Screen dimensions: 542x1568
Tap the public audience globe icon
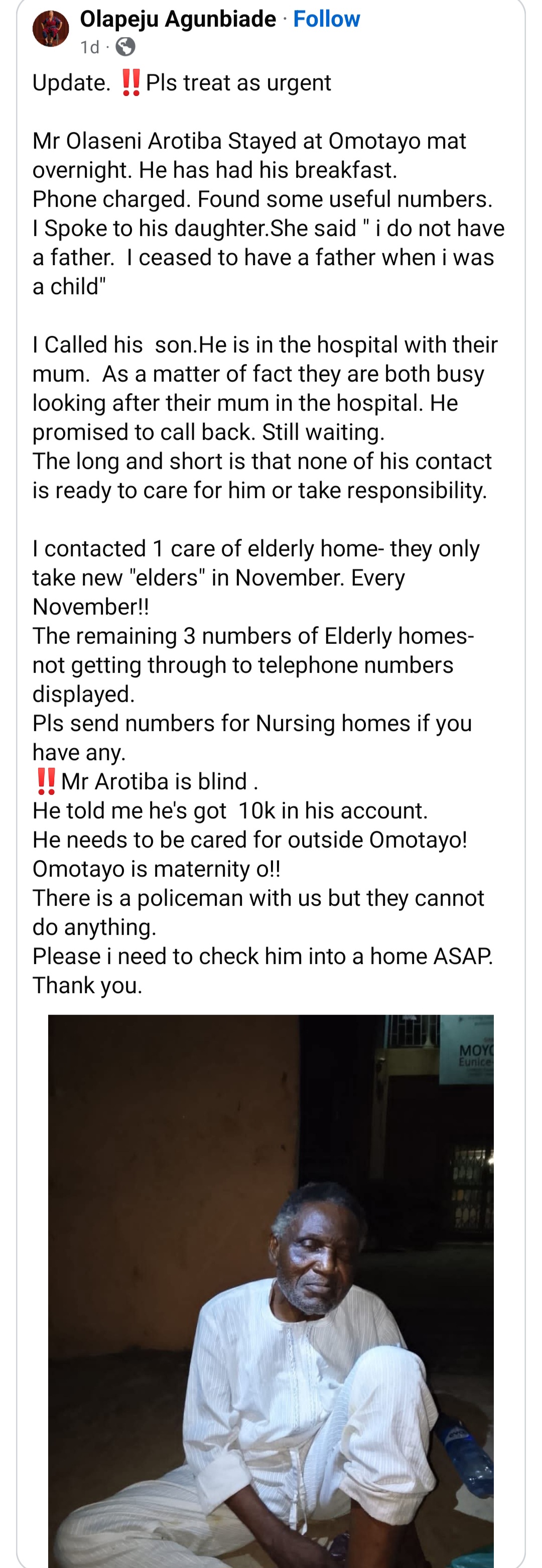125,47
